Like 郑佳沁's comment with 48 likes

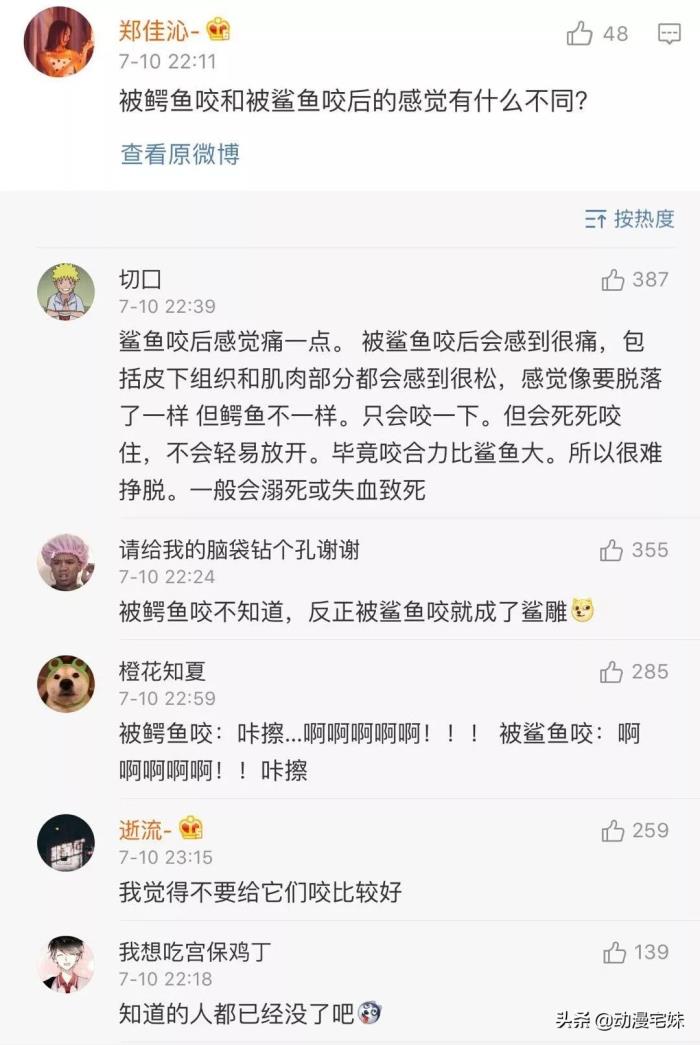pos(580,34)
